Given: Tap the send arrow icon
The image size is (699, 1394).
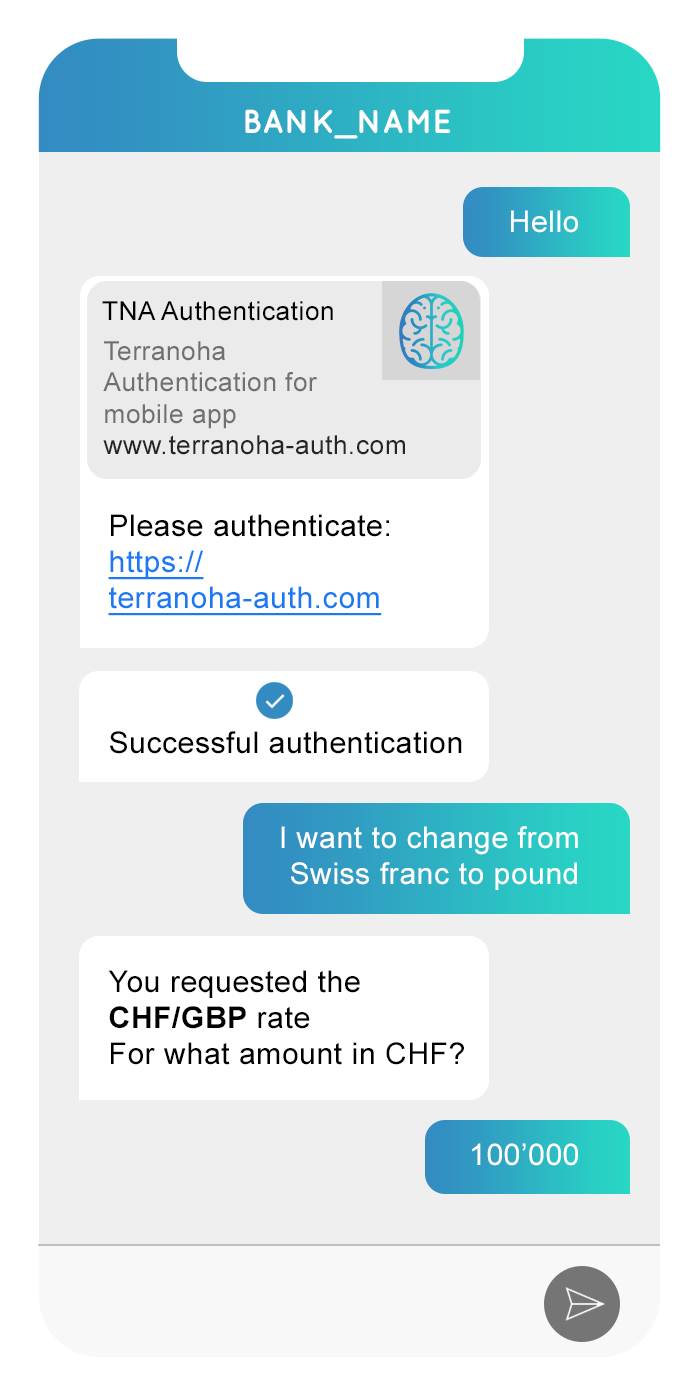Looking at the screenshot, I should click(x=582, y=1304).
